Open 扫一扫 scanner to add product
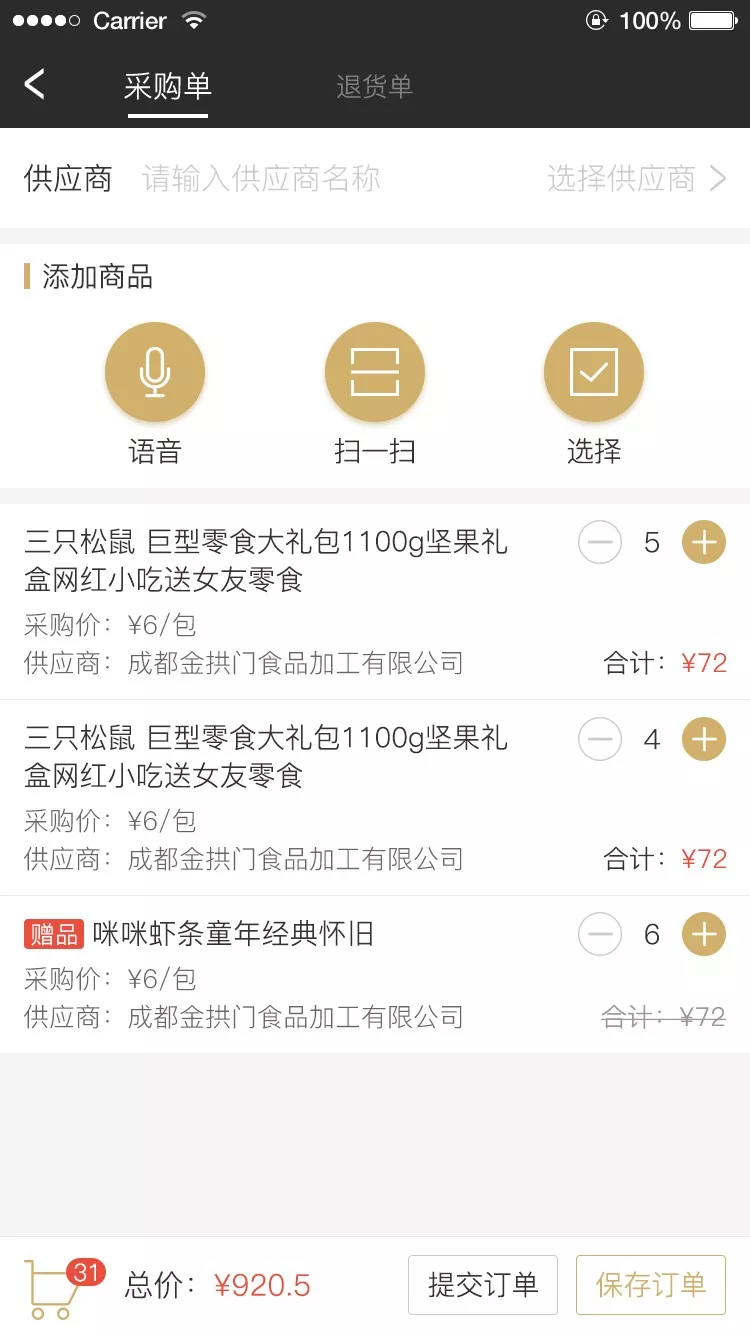This screenshot has height=1334, width=750. point(375,373)
